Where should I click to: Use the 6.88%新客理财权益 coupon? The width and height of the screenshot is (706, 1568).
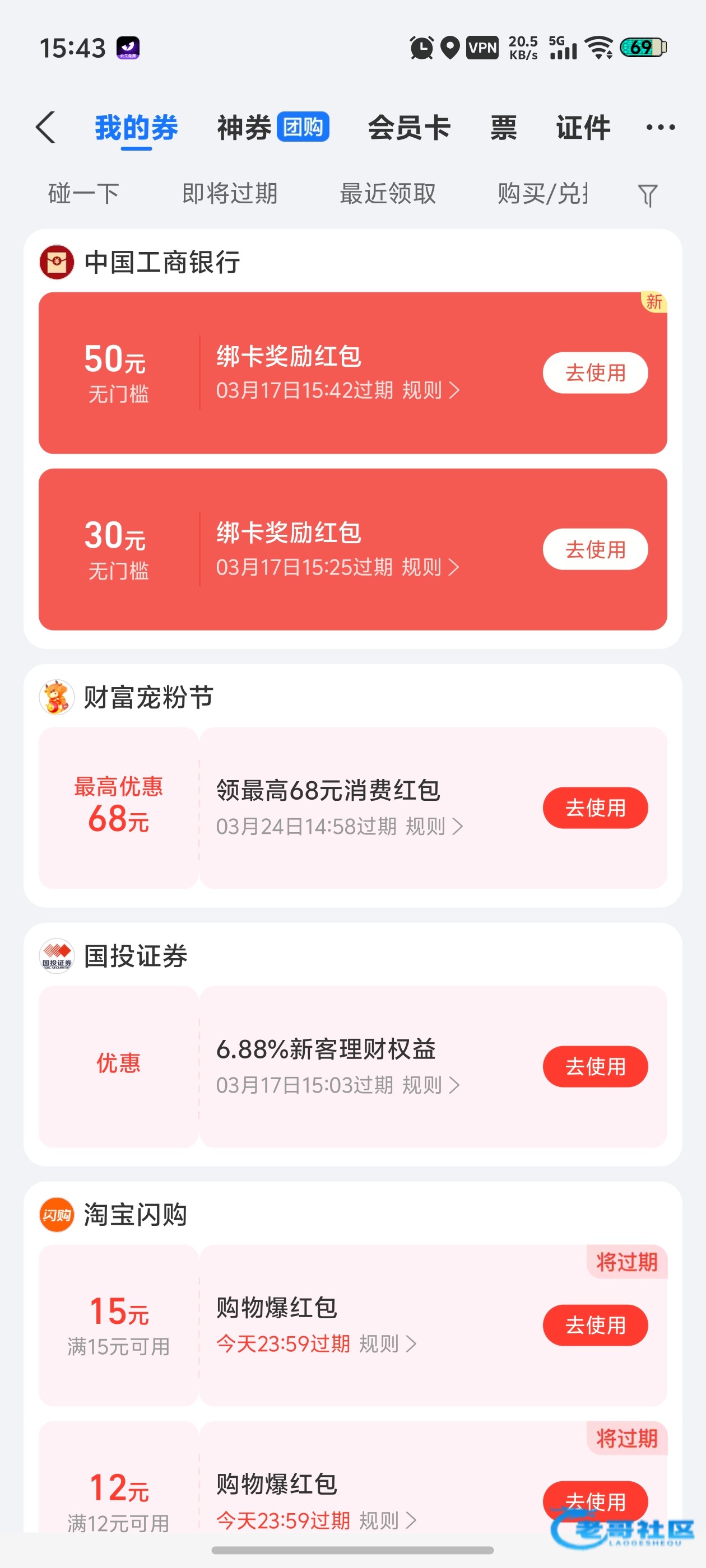(594, 1066)
